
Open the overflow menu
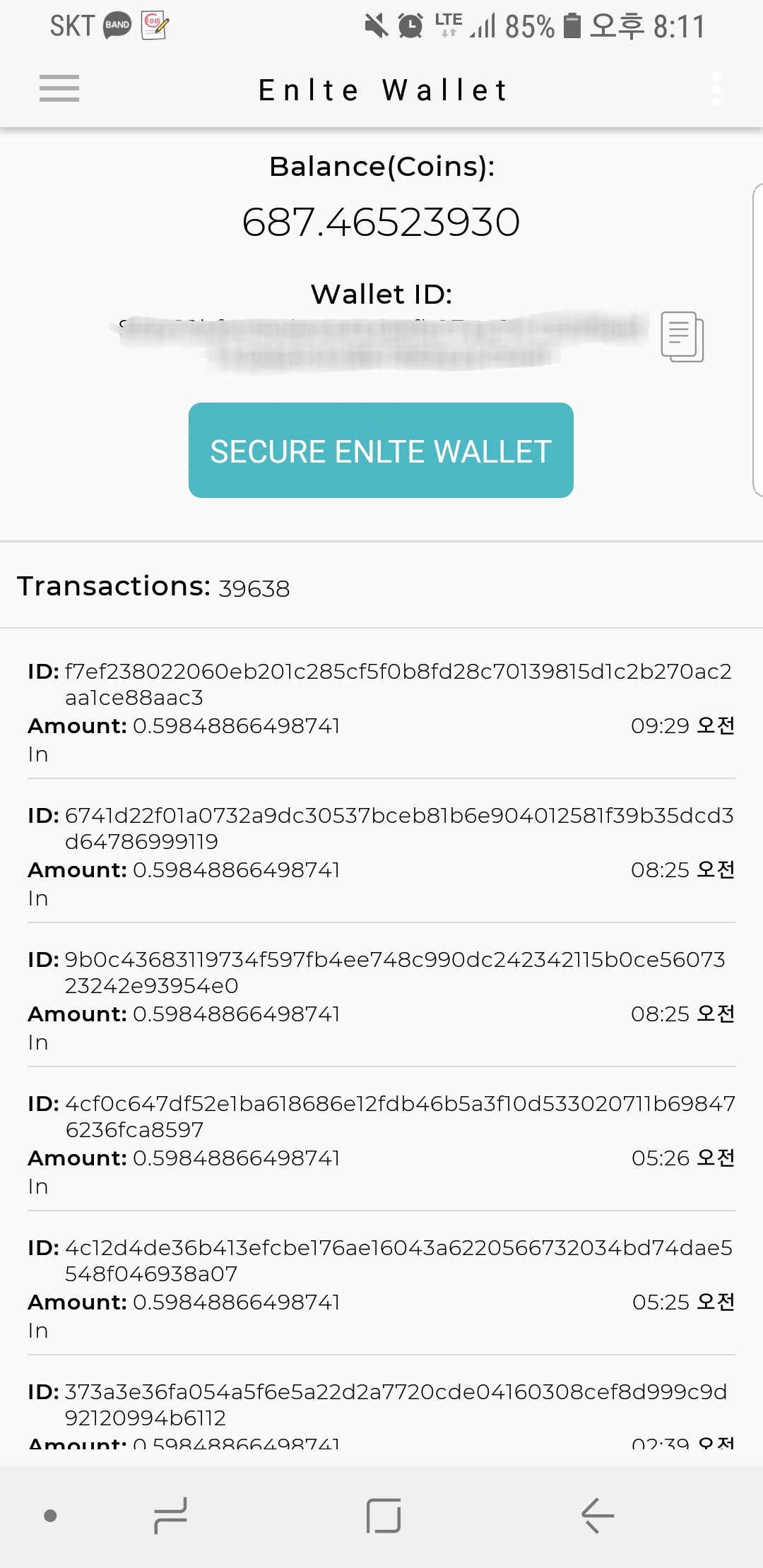click(716, 90)
